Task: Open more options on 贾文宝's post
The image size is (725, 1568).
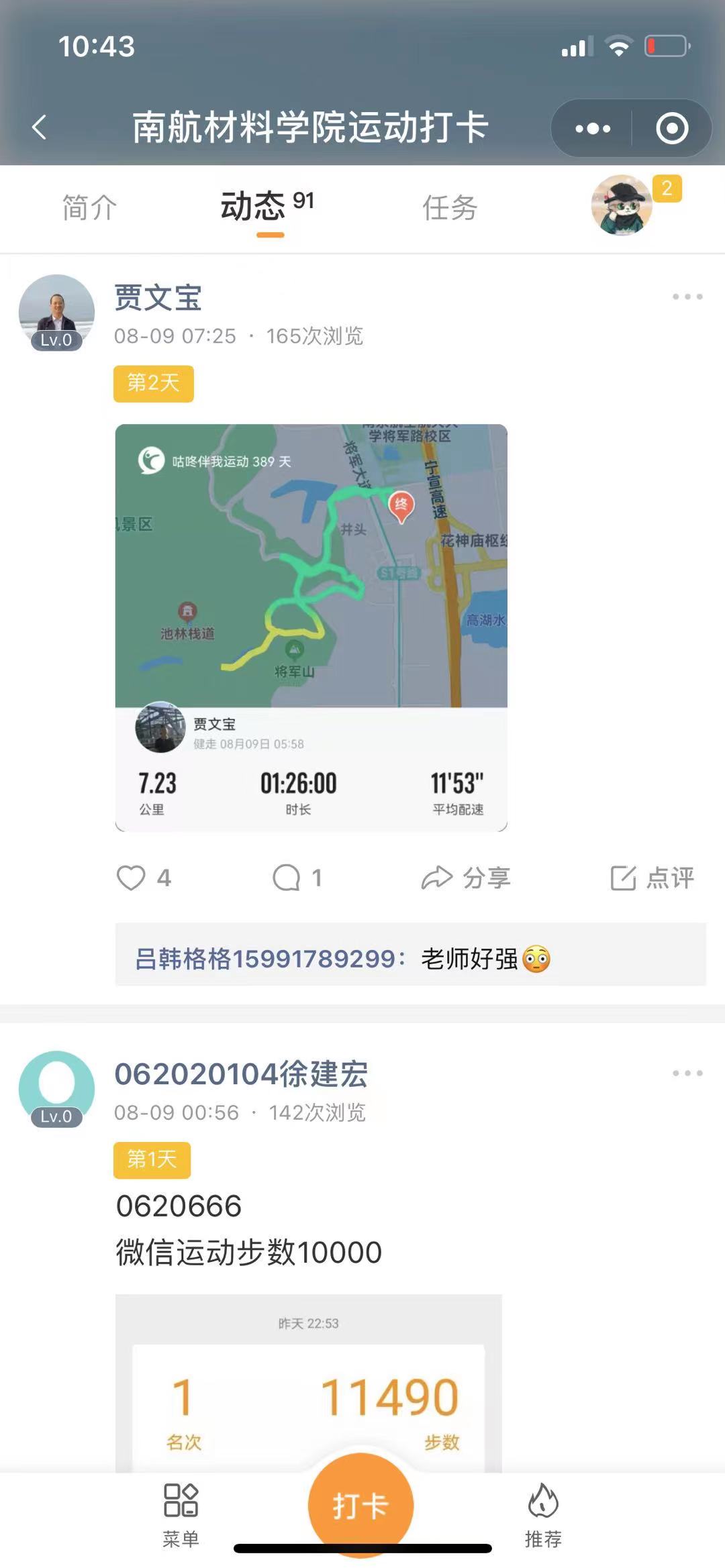Action: [687, 297]
